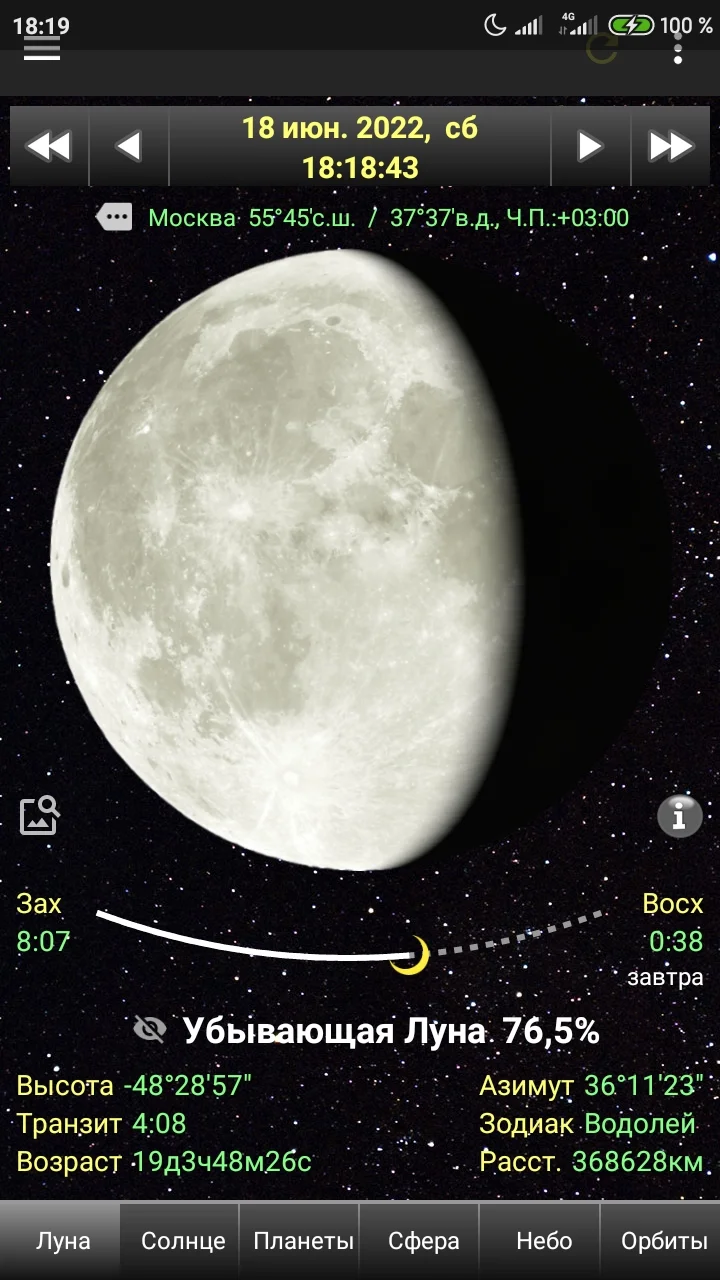Viewport: 720px width, 1280px height.
Task: Open the save moon image icon
Action: [x=40, y=816]
